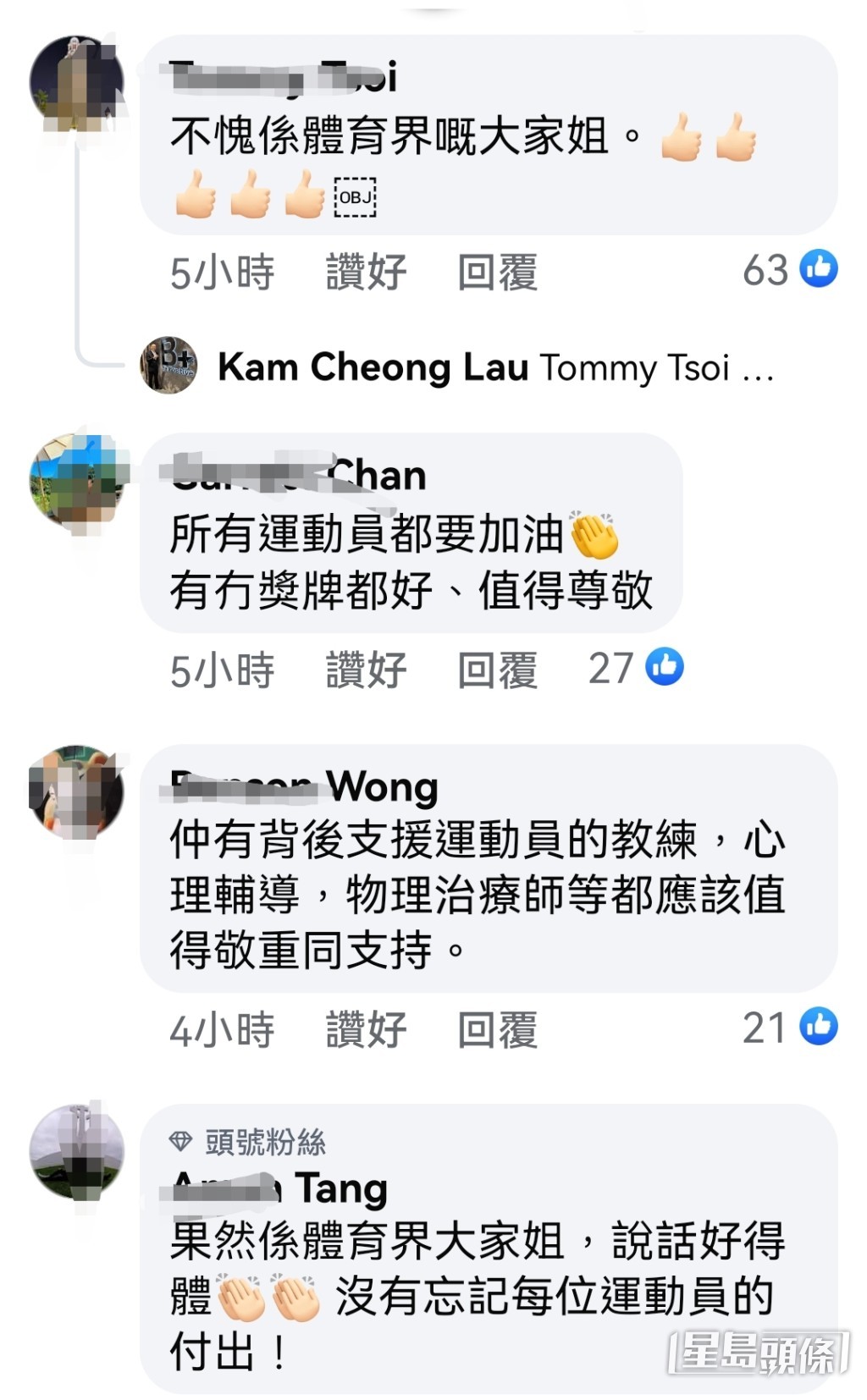The width and height of the screenshot is (867, 1400).
Task: Toggle 讚好 on Chan's comment
Action: [x=364, y=668]
